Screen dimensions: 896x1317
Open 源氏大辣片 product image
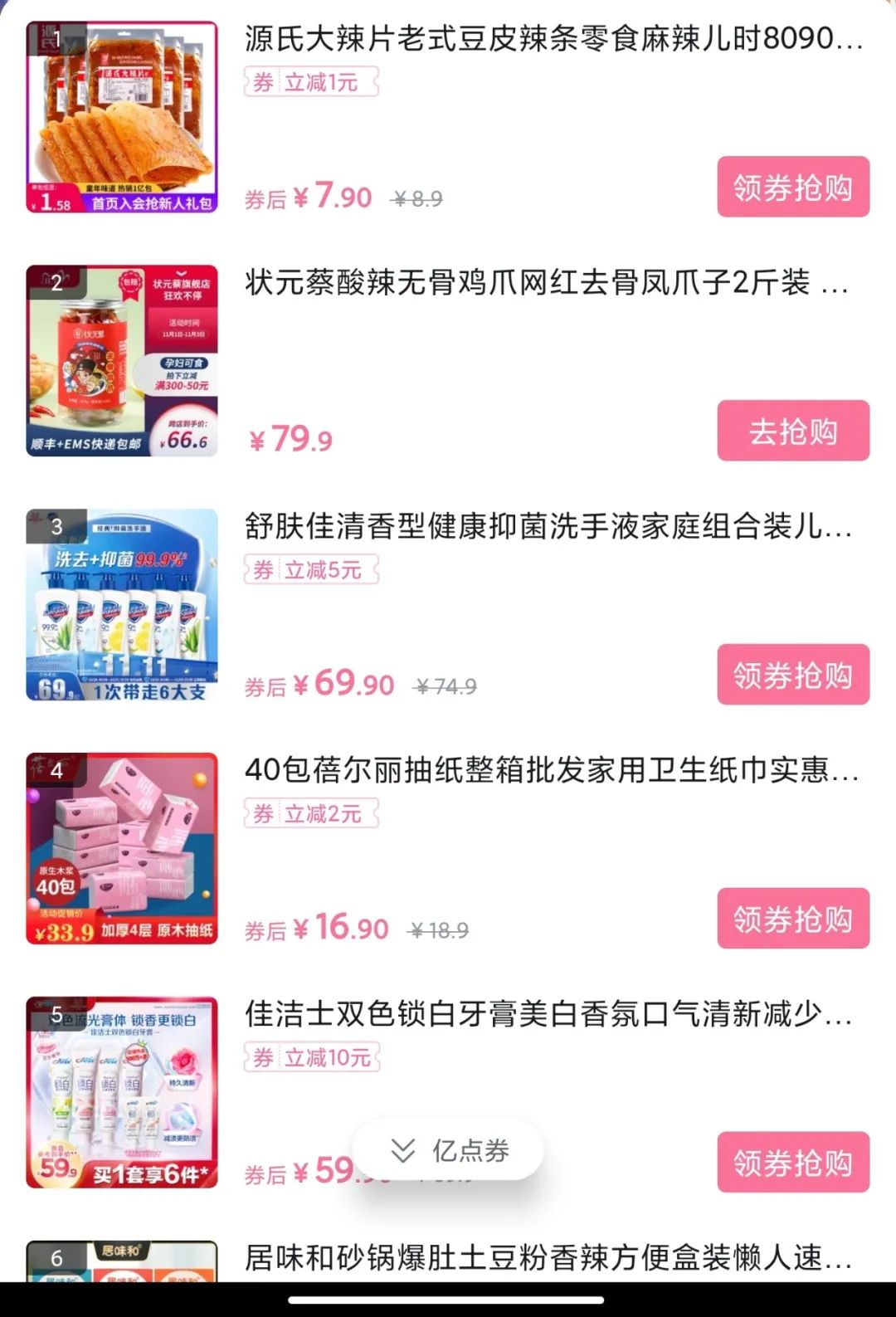pyautogui.click(x=122, y=117)
